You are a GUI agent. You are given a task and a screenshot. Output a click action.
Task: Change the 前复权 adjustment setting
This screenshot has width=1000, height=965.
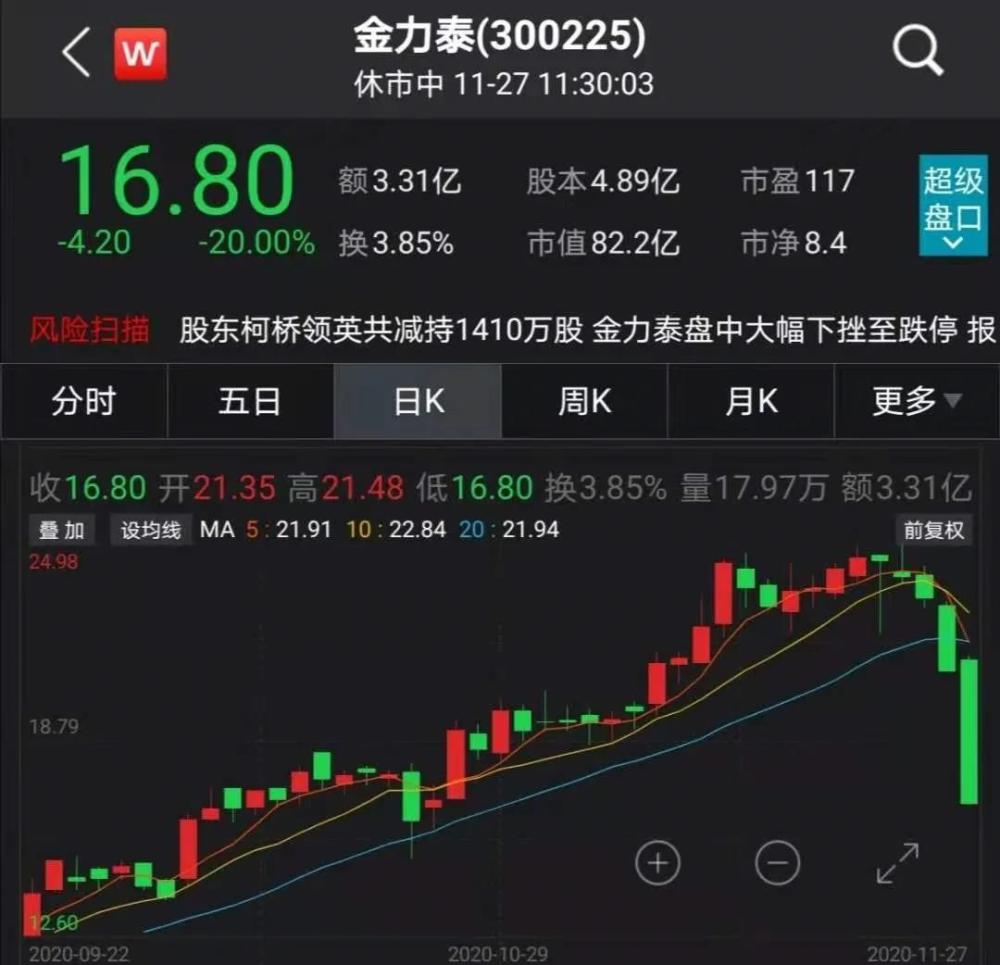[x=934, y=530]
